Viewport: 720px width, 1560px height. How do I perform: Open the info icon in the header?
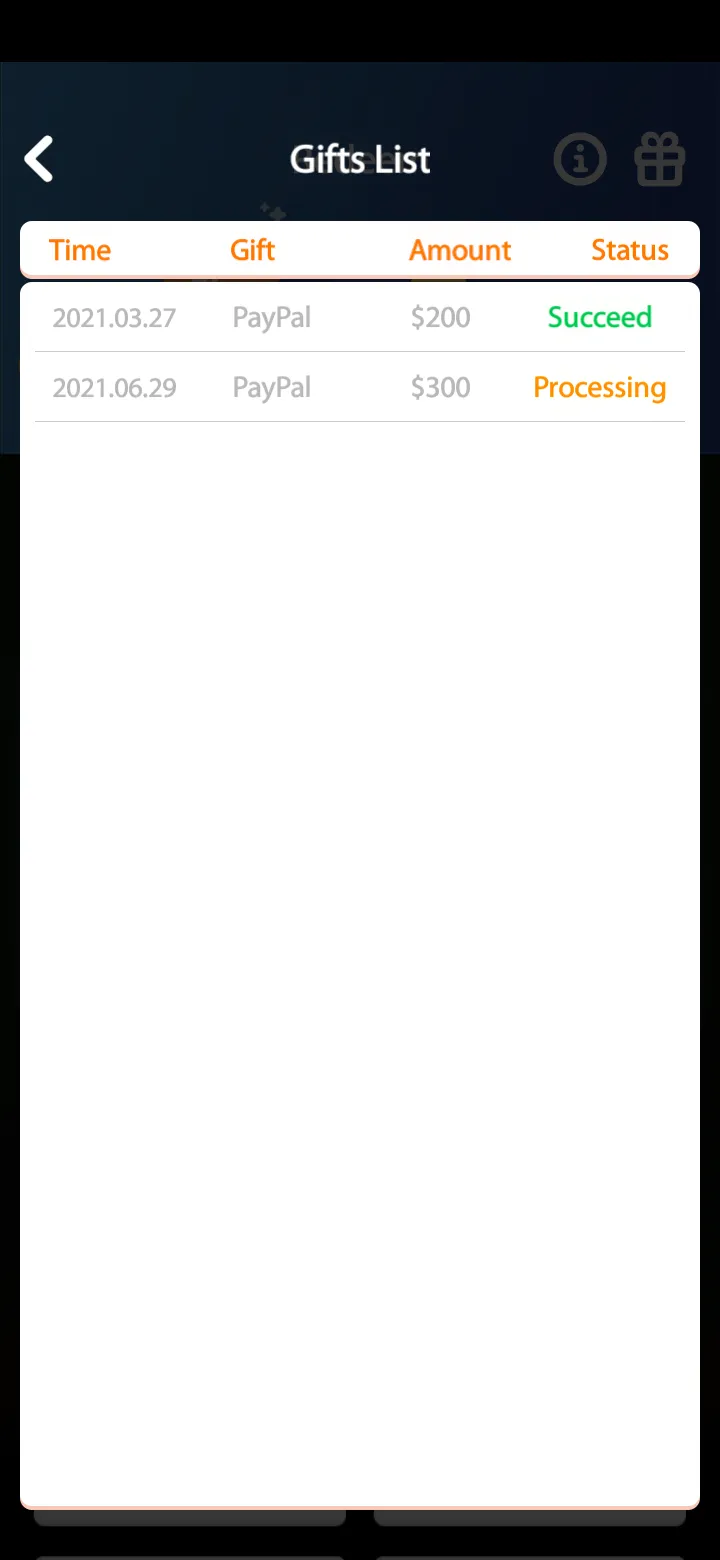(x=580, y=159)
